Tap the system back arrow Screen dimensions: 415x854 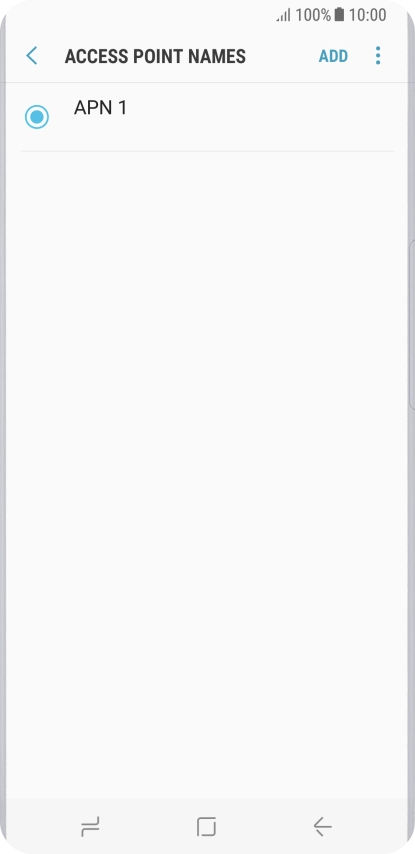click(322, 826)
